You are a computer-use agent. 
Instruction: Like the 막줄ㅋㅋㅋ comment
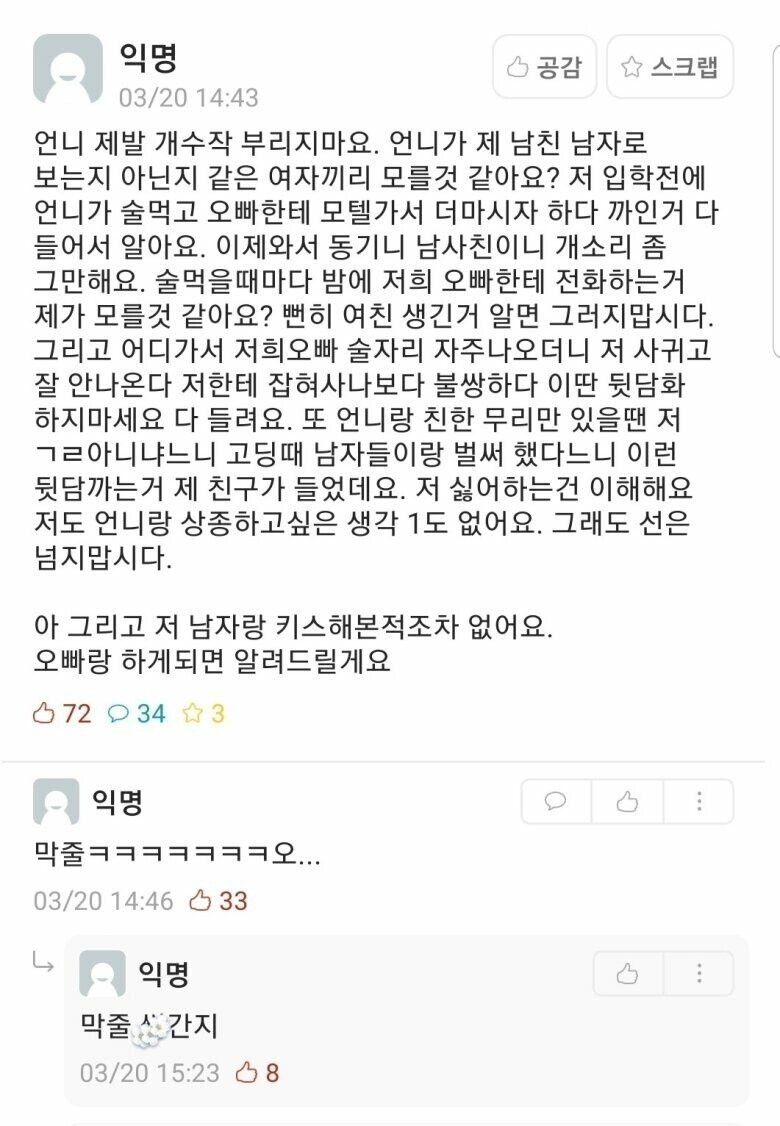pos(627,801)
